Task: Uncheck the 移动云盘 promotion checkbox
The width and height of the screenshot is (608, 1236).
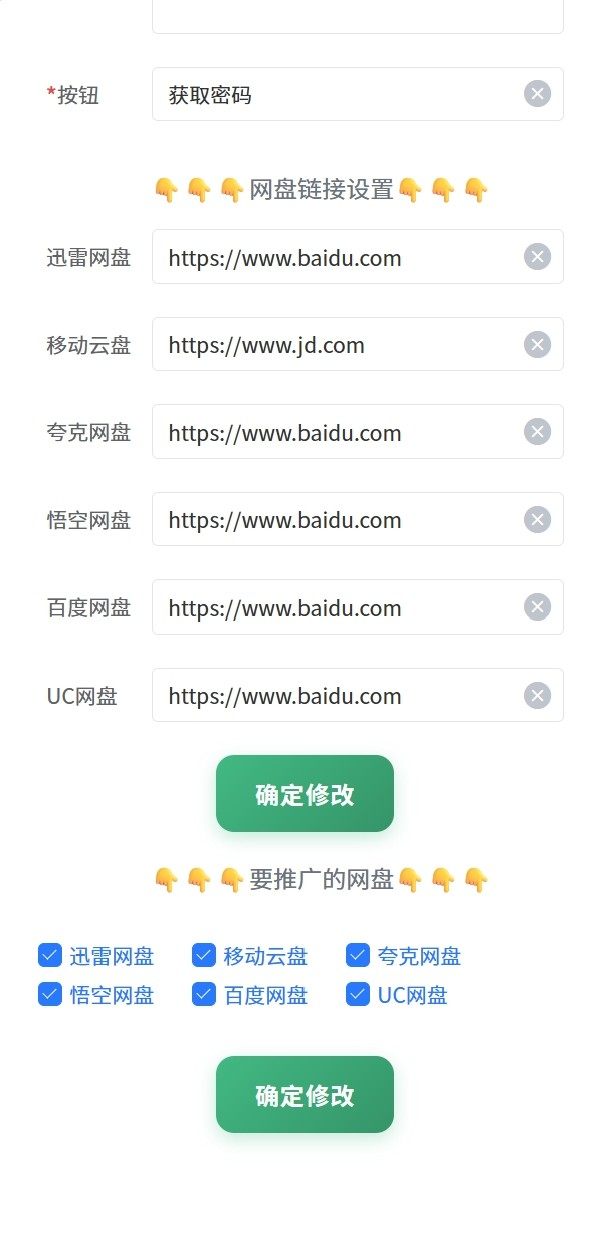Action: click(204, 956)
